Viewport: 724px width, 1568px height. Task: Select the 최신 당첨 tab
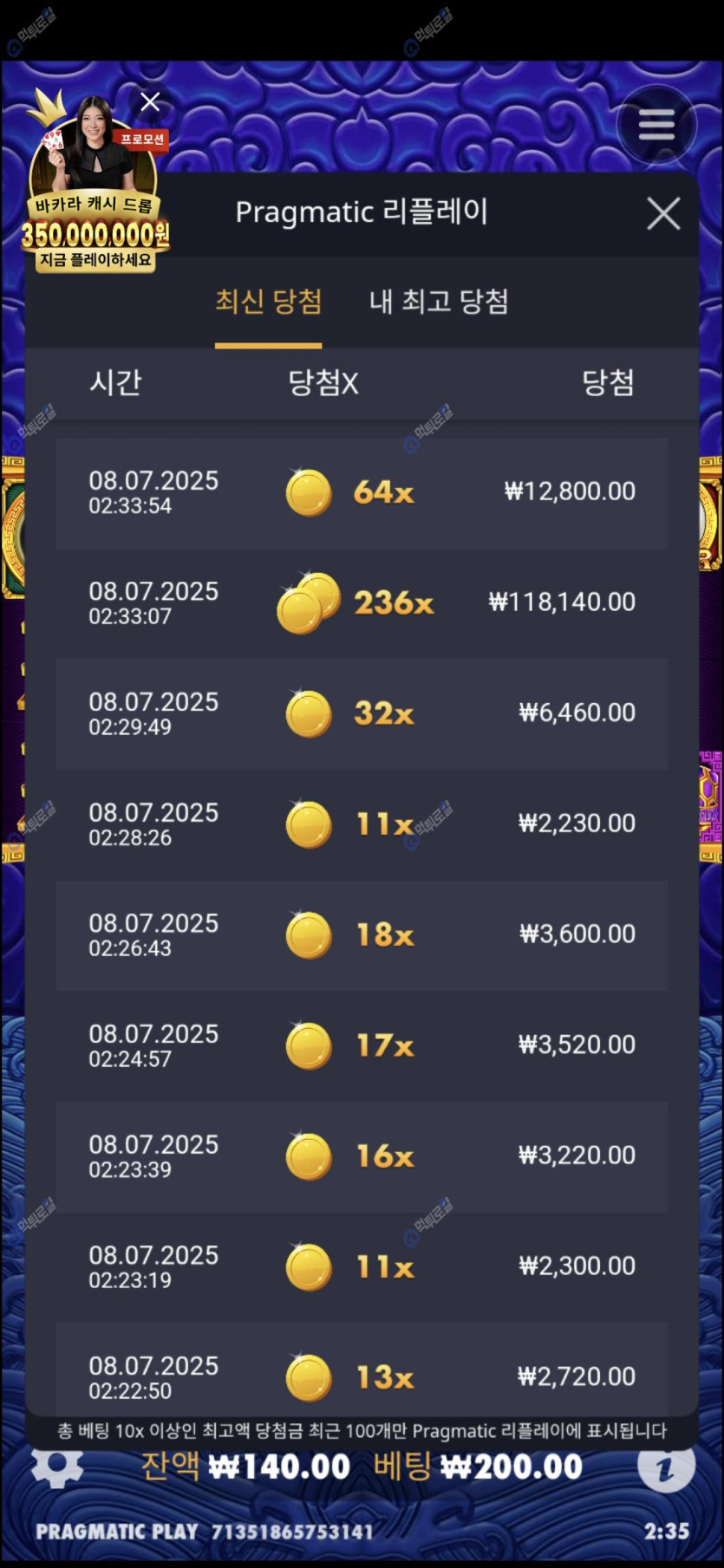point(268,302)
